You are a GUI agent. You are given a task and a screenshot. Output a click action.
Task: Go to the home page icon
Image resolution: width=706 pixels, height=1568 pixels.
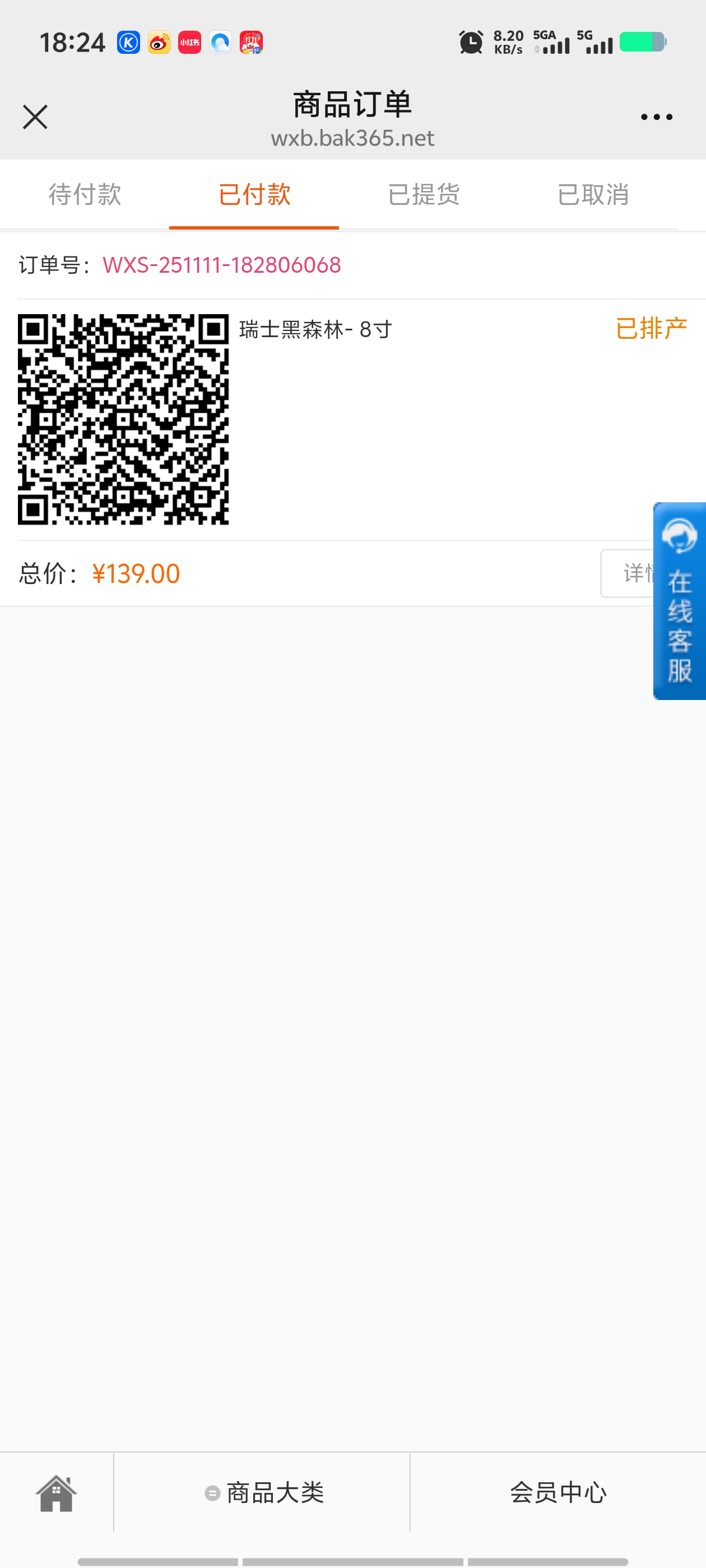pos(57,1492)
